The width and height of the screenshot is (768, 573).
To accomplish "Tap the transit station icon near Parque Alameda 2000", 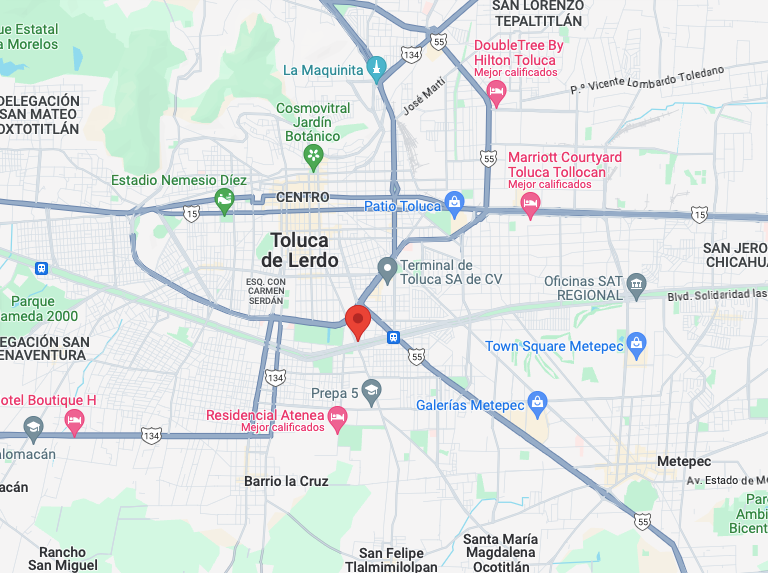I will [x=42, y=268].
